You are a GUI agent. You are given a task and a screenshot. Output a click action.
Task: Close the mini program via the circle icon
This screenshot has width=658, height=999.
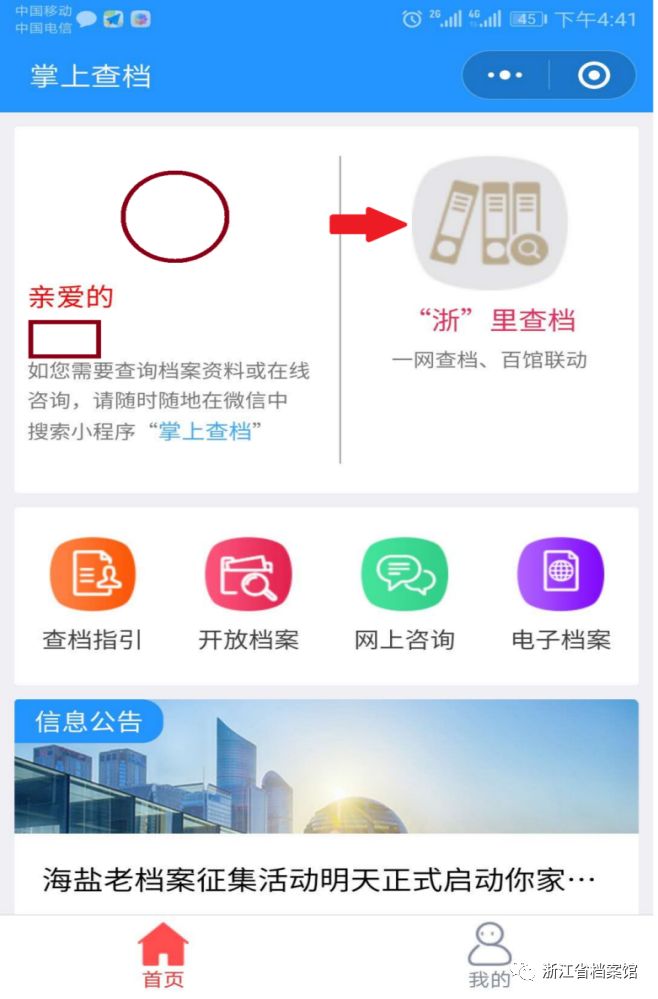[x=594, y=76]
